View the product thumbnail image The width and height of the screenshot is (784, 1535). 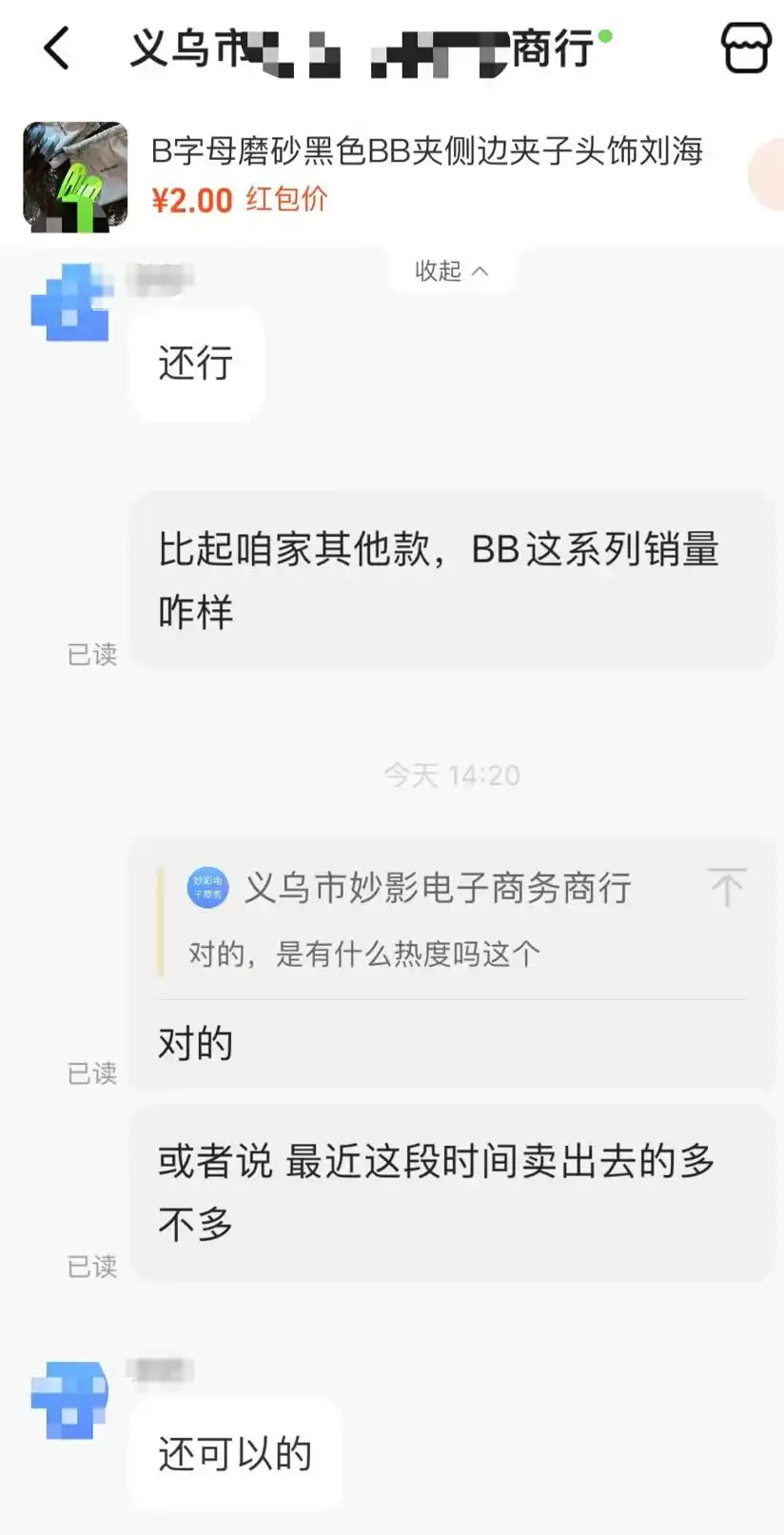tap(76, 177)
